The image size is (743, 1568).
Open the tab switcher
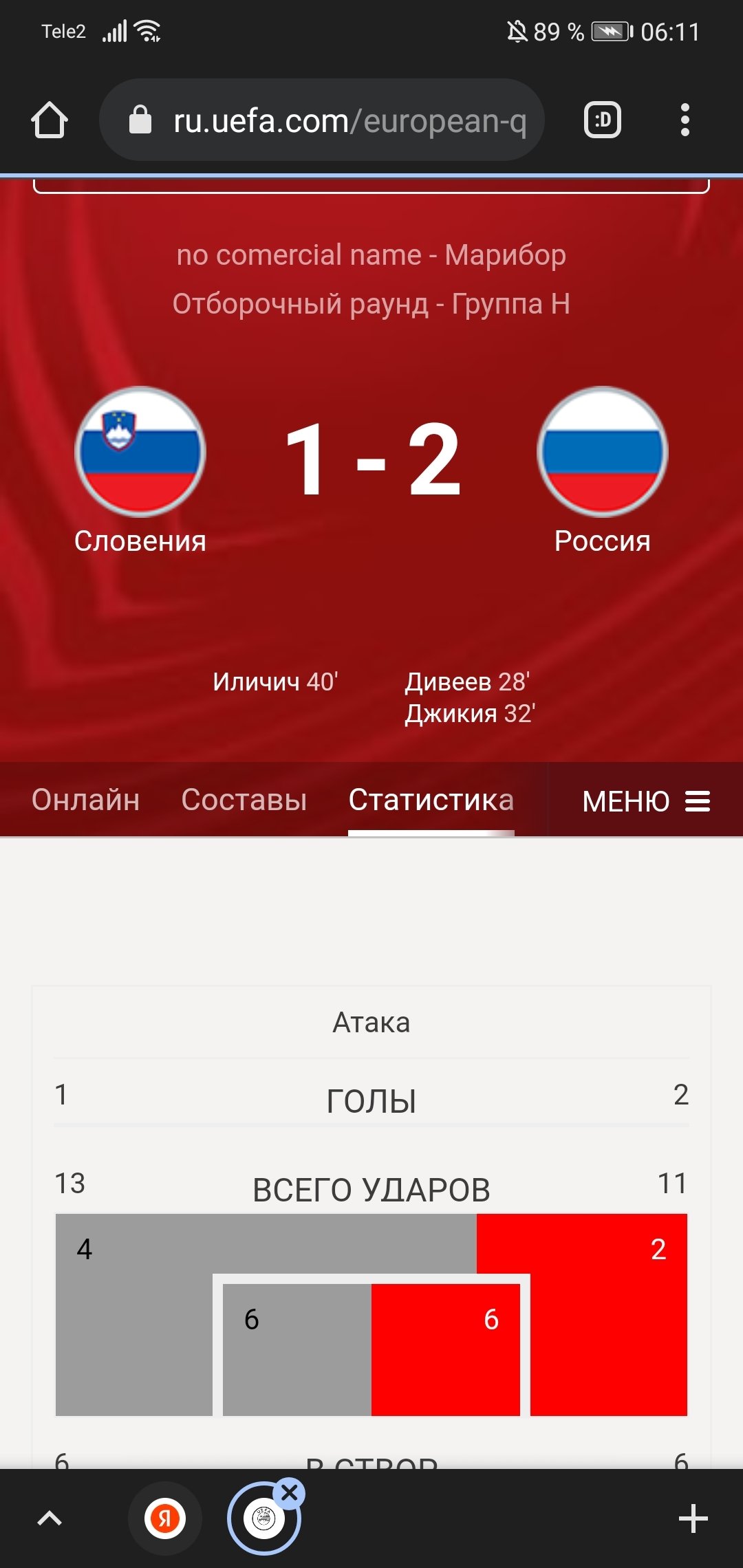(x=603, y=120)
